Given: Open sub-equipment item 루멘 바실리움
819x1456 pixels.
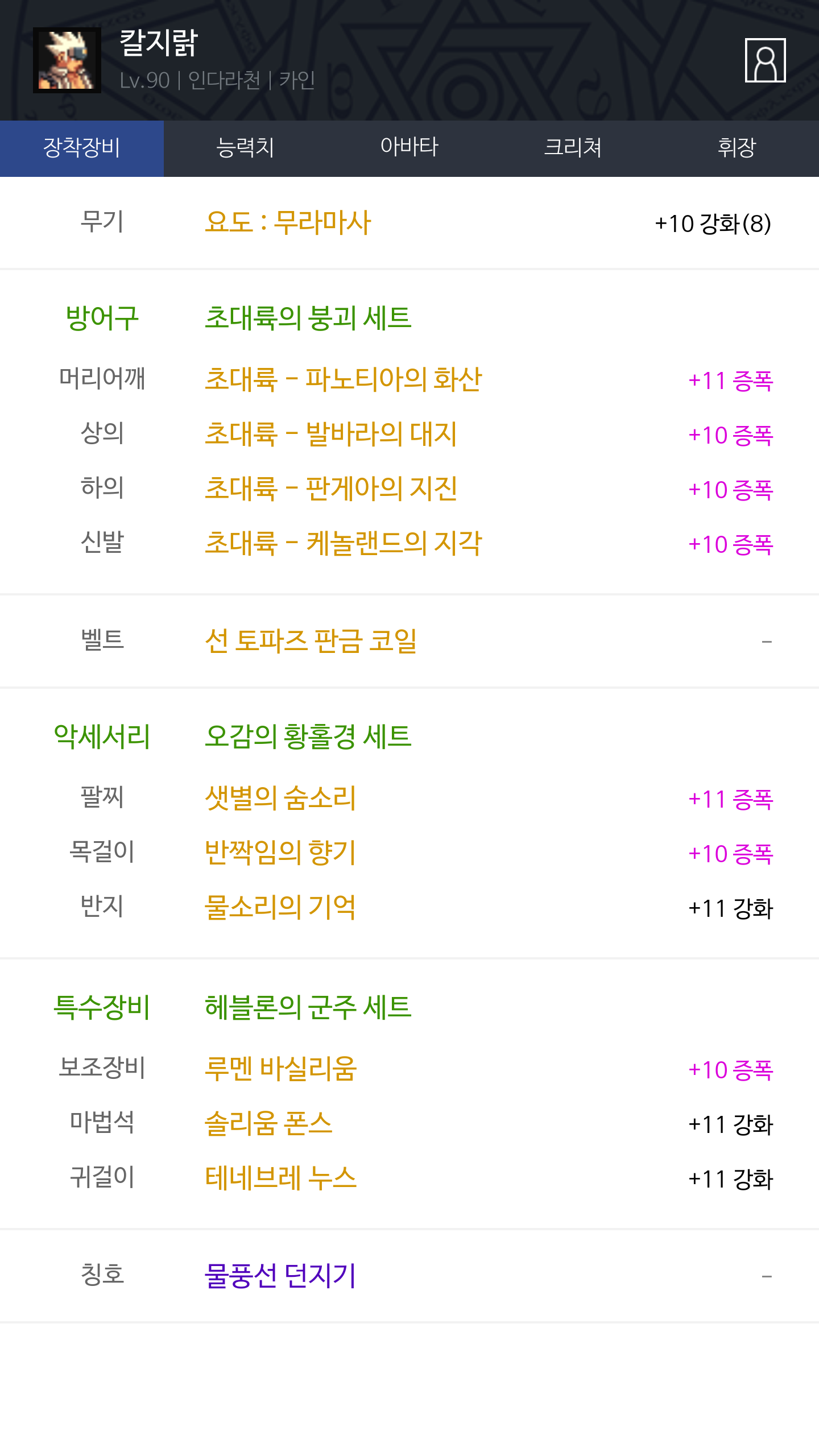Looking at the screenshot, I should (x=280, y=1069).
